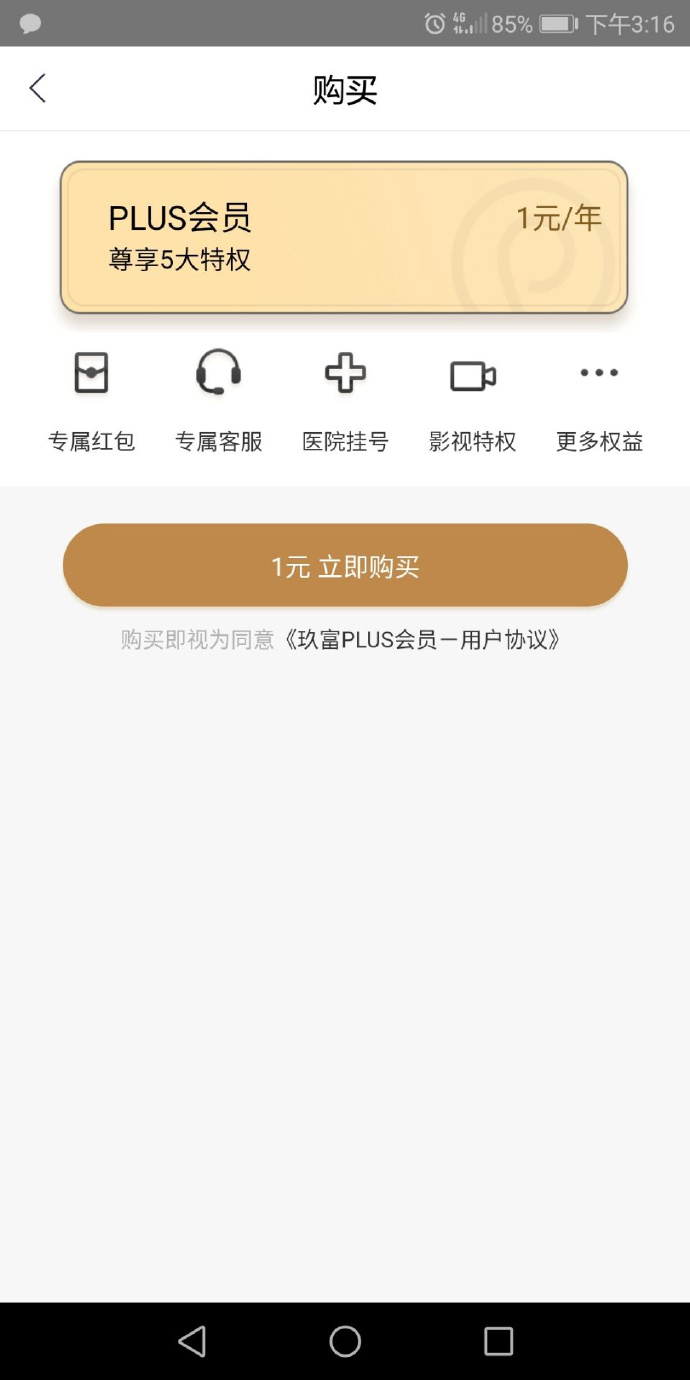Select the 医院挂号 benefit
The width and height of the screenshot is (690, 1380).
click(x=346, y=400)
